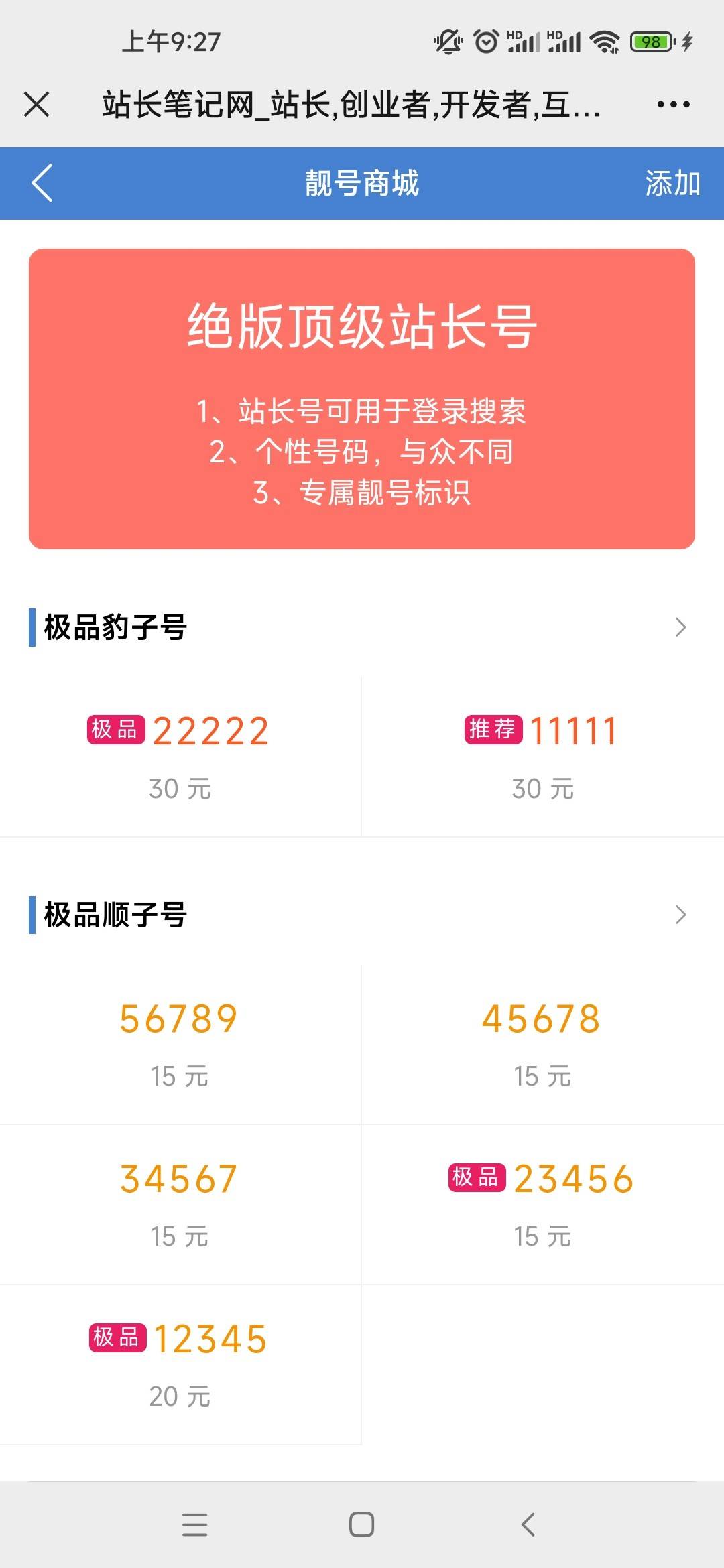The height and width of the screenshot is (1568, 724).
Task: Go back using the blue header arrow
Action: 42,183
